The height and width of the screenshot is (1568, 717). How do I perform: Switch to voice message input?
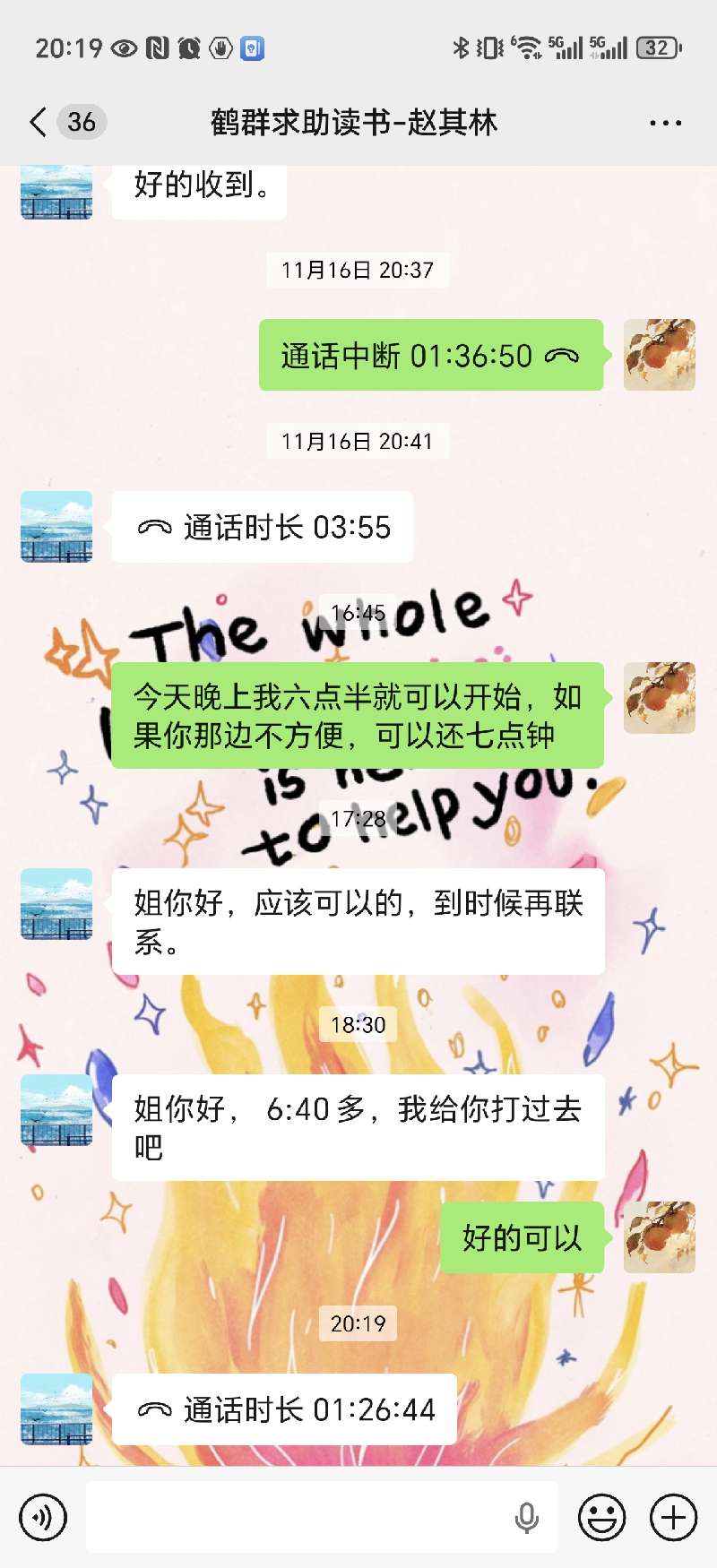(x=42, y=1517)
